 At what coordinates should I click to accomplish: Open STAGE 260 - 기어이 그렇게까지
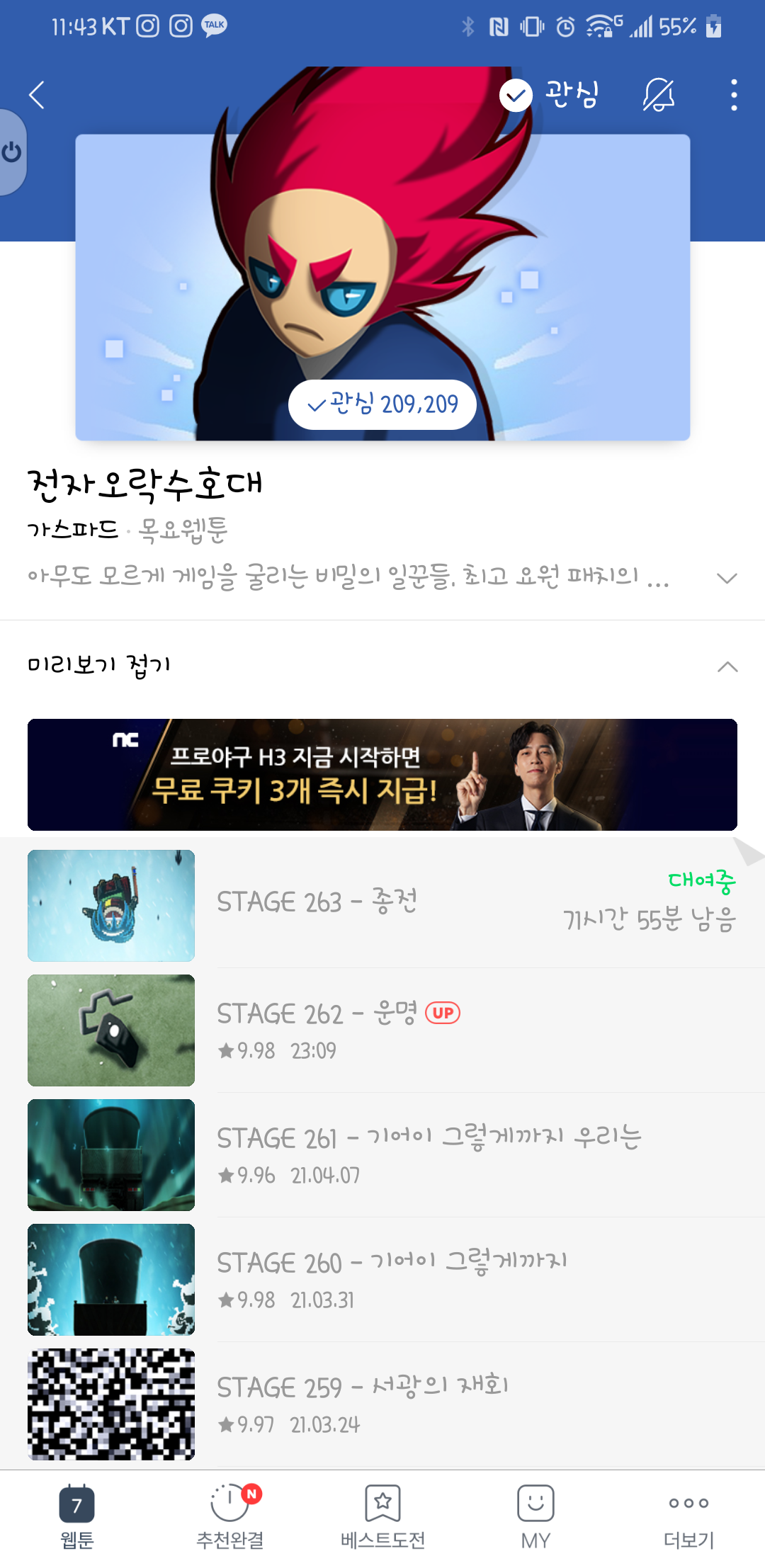[382, 1278]
